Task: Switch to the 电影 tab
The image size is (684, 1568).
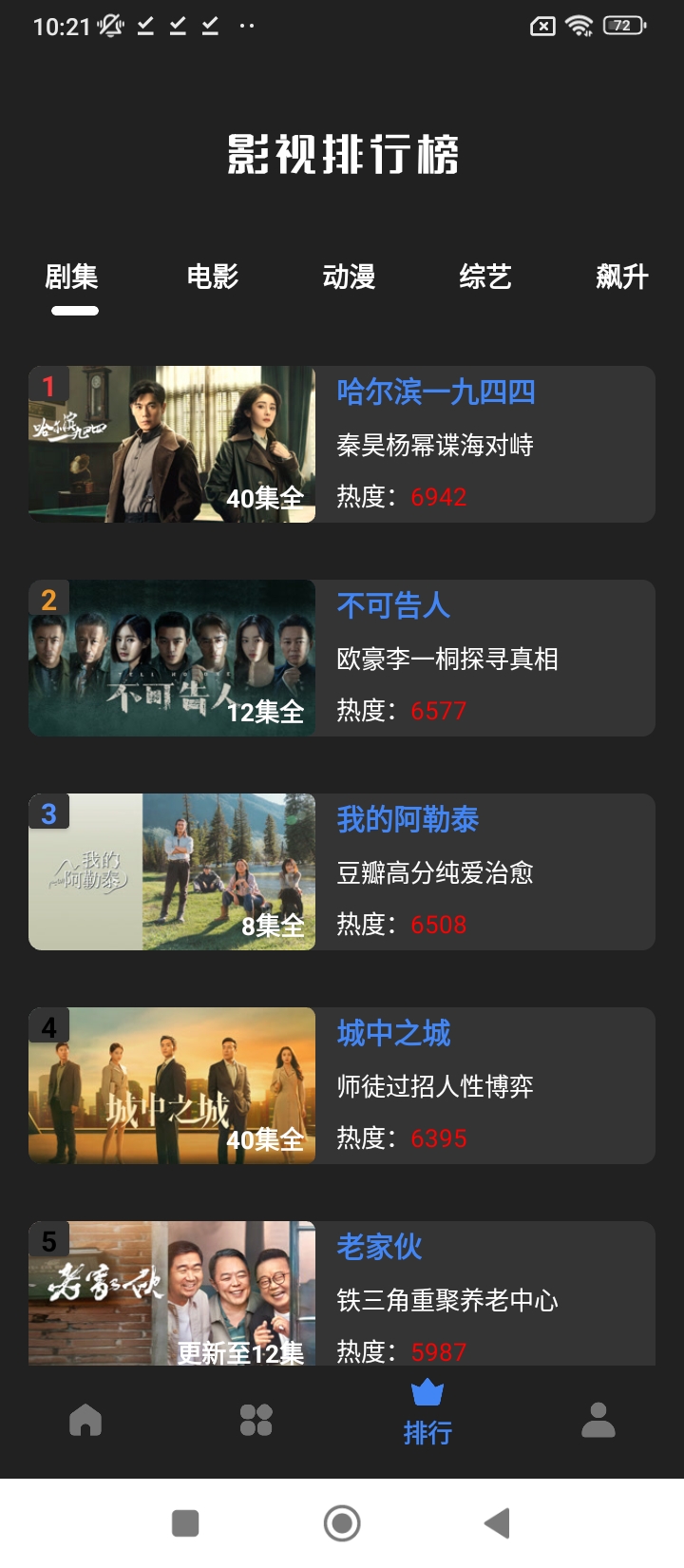Action: [212, 277]
